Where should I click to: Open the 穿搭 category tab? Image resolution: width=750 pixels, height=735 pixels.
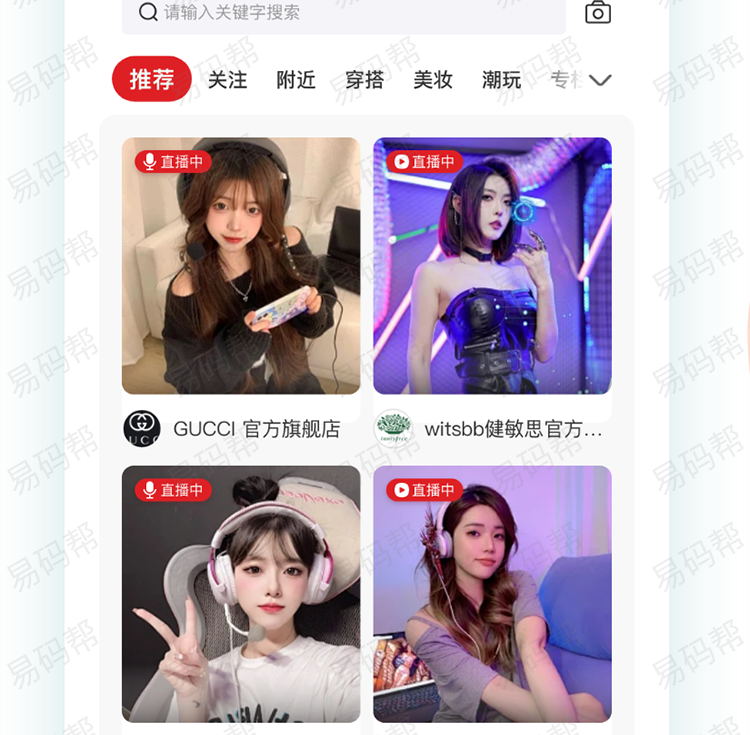pos(364,80)
